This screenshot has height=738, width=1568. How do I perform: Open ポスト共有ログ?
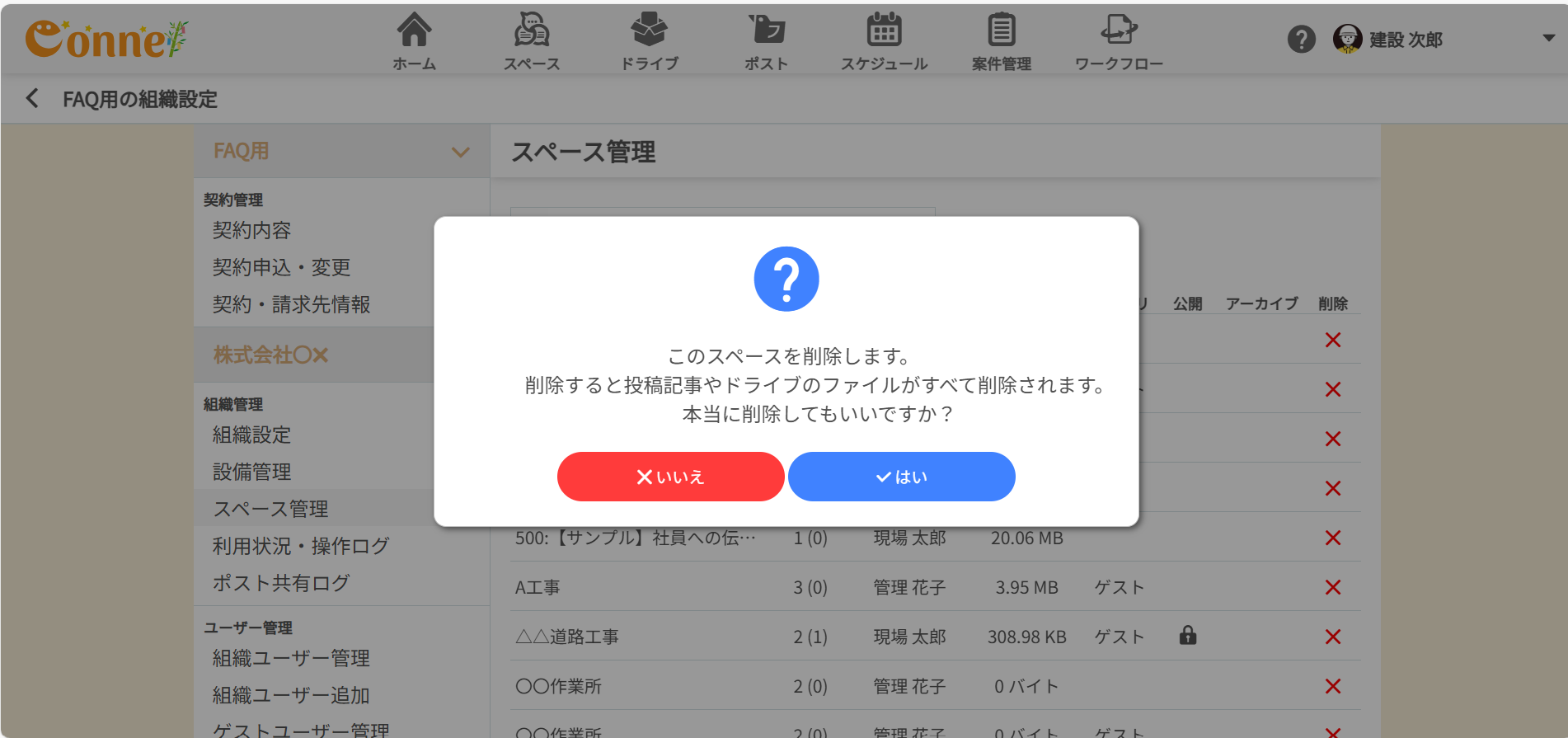point(281,583)
